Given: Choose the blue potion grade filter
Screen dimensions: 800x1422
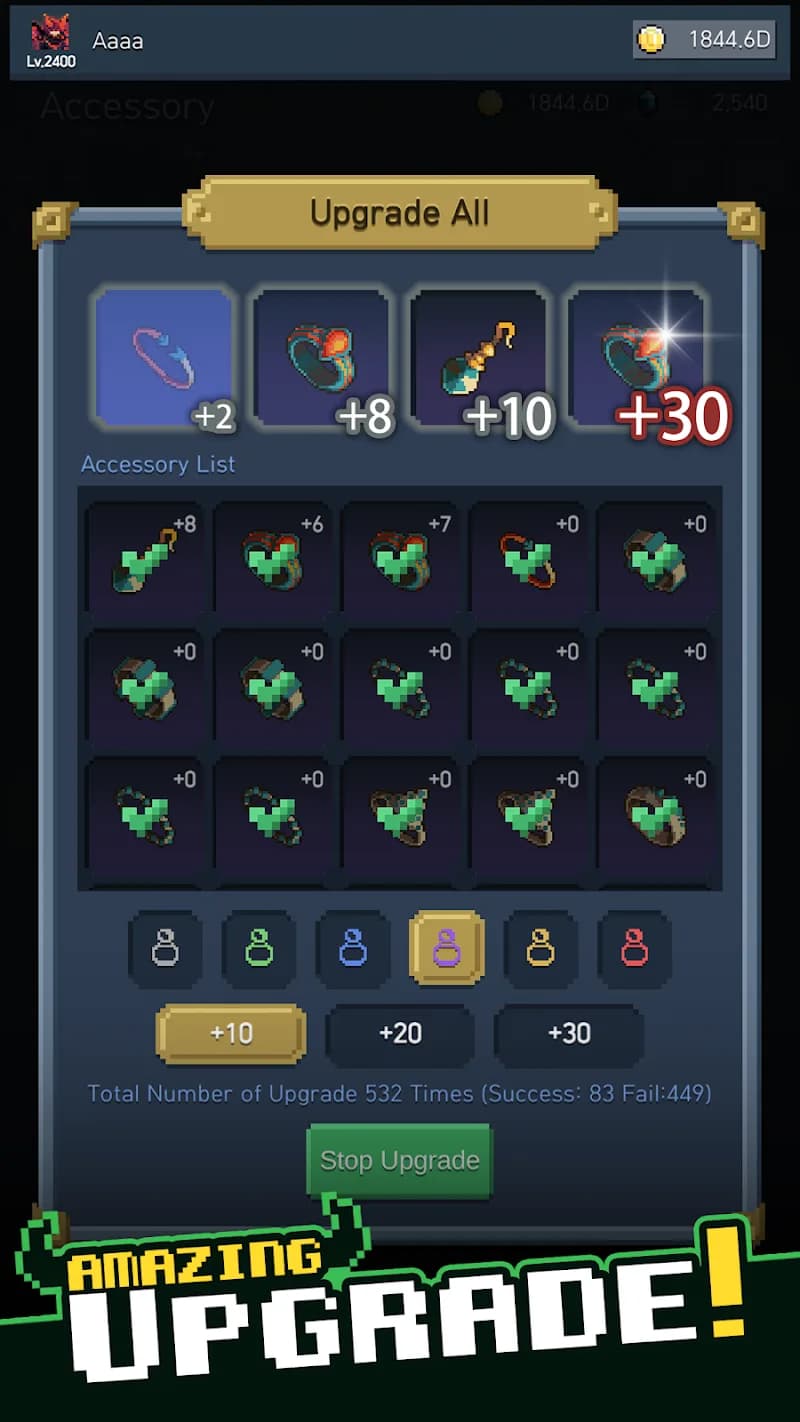Looking at the screenshot, I should tap(353, 947).
